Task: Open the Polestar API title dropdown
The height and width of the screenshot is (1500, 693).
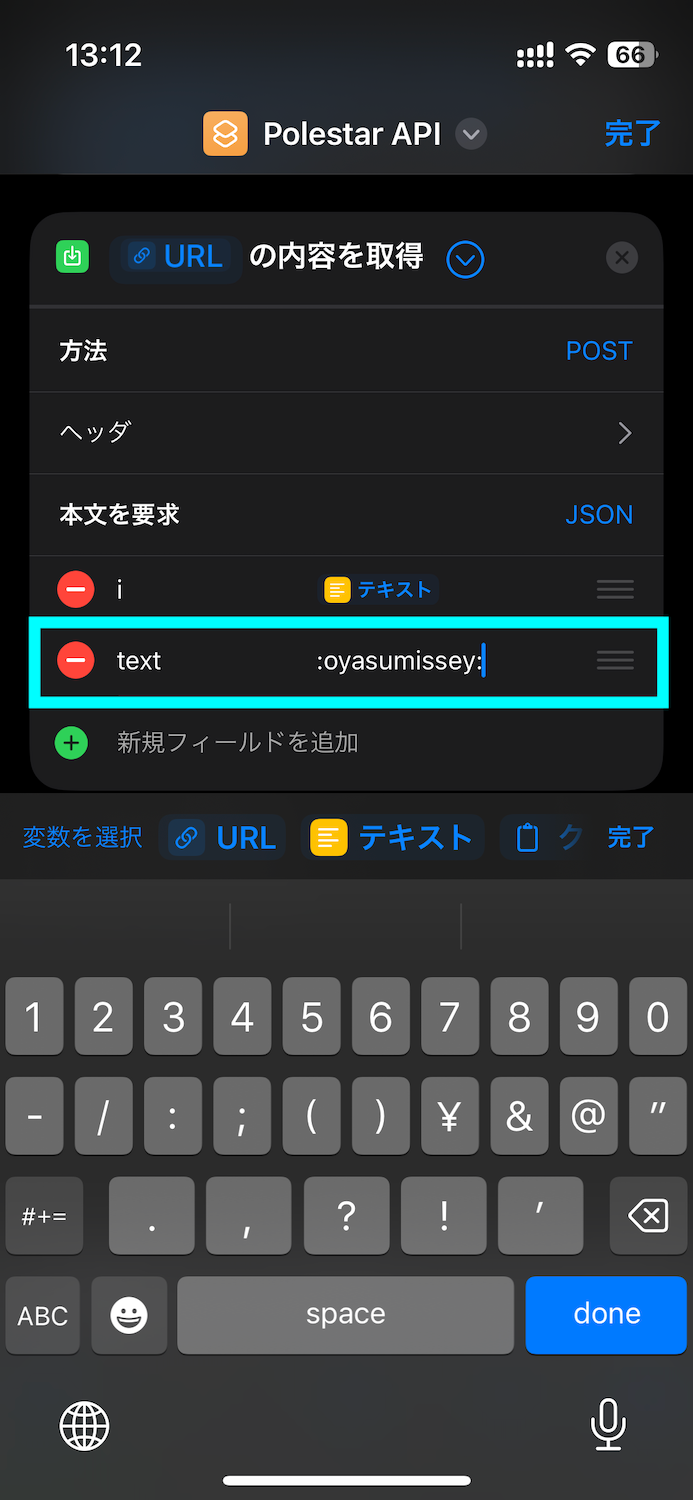Action: click(471, 134)
